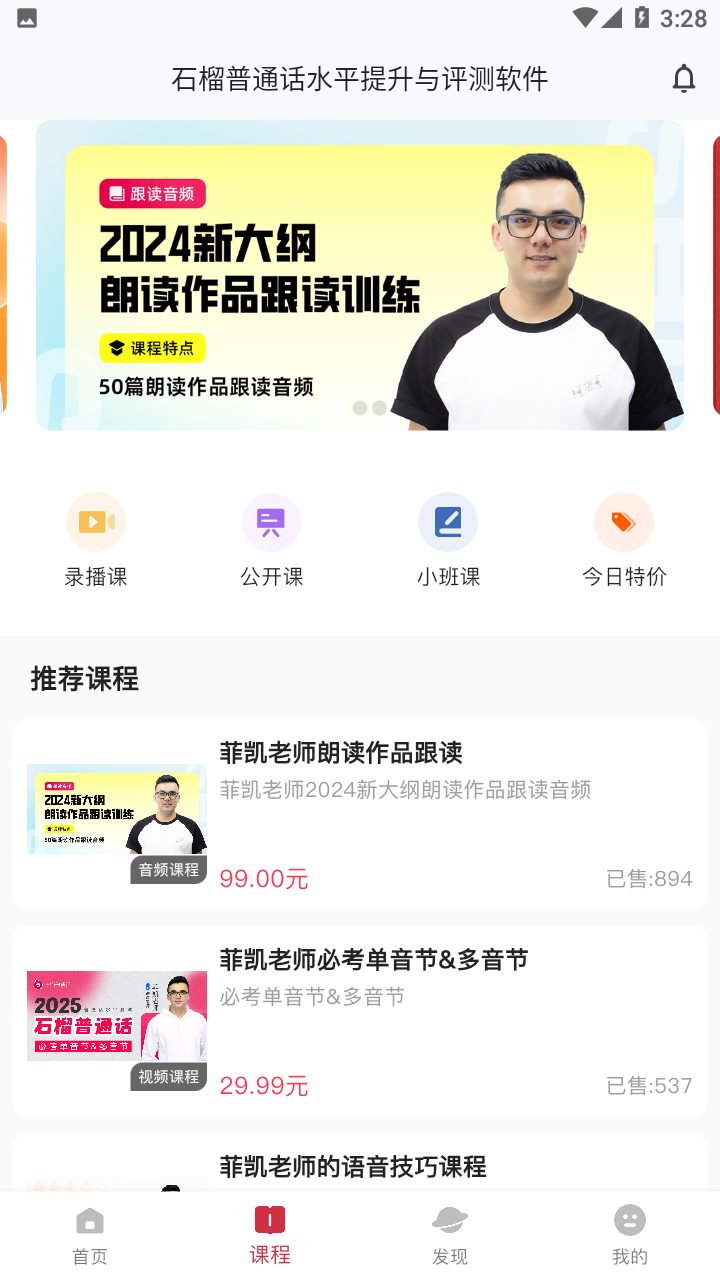Go to the 发现 tab

pos(450,1236)
